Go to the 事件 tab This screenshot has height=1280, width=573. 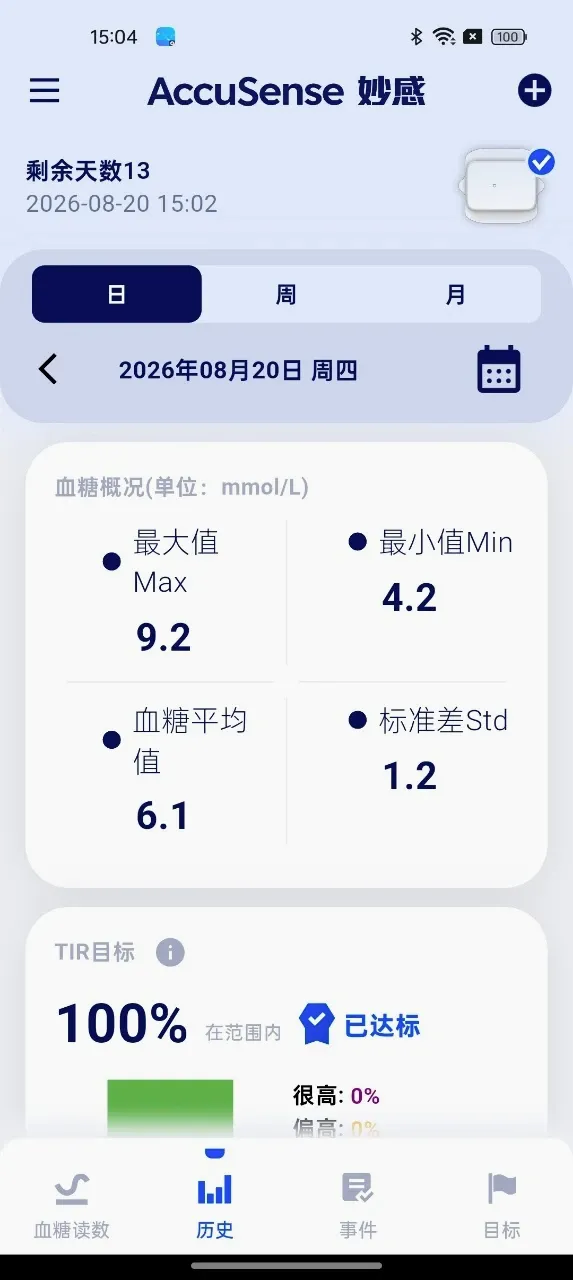(358, 1205)
